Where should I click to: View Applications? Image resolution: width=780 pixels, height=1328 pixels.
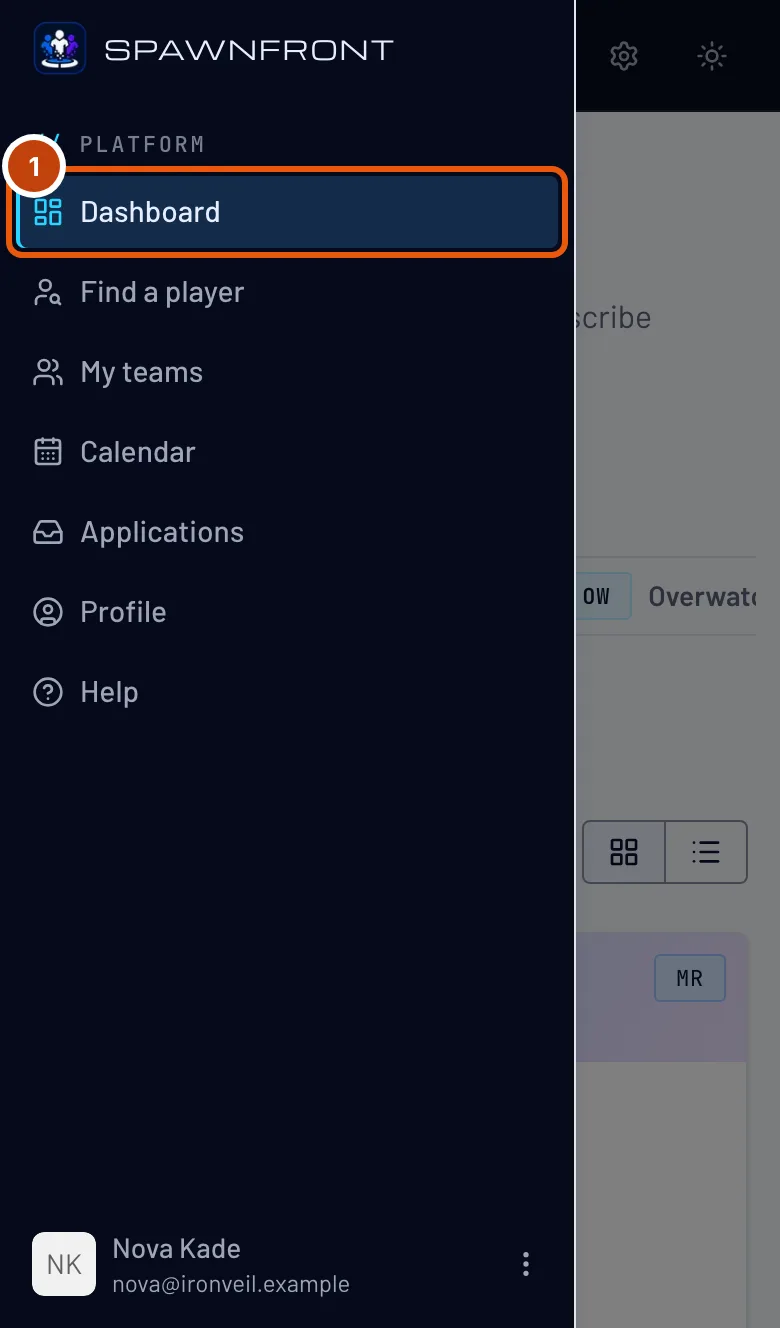coord(288,532)
